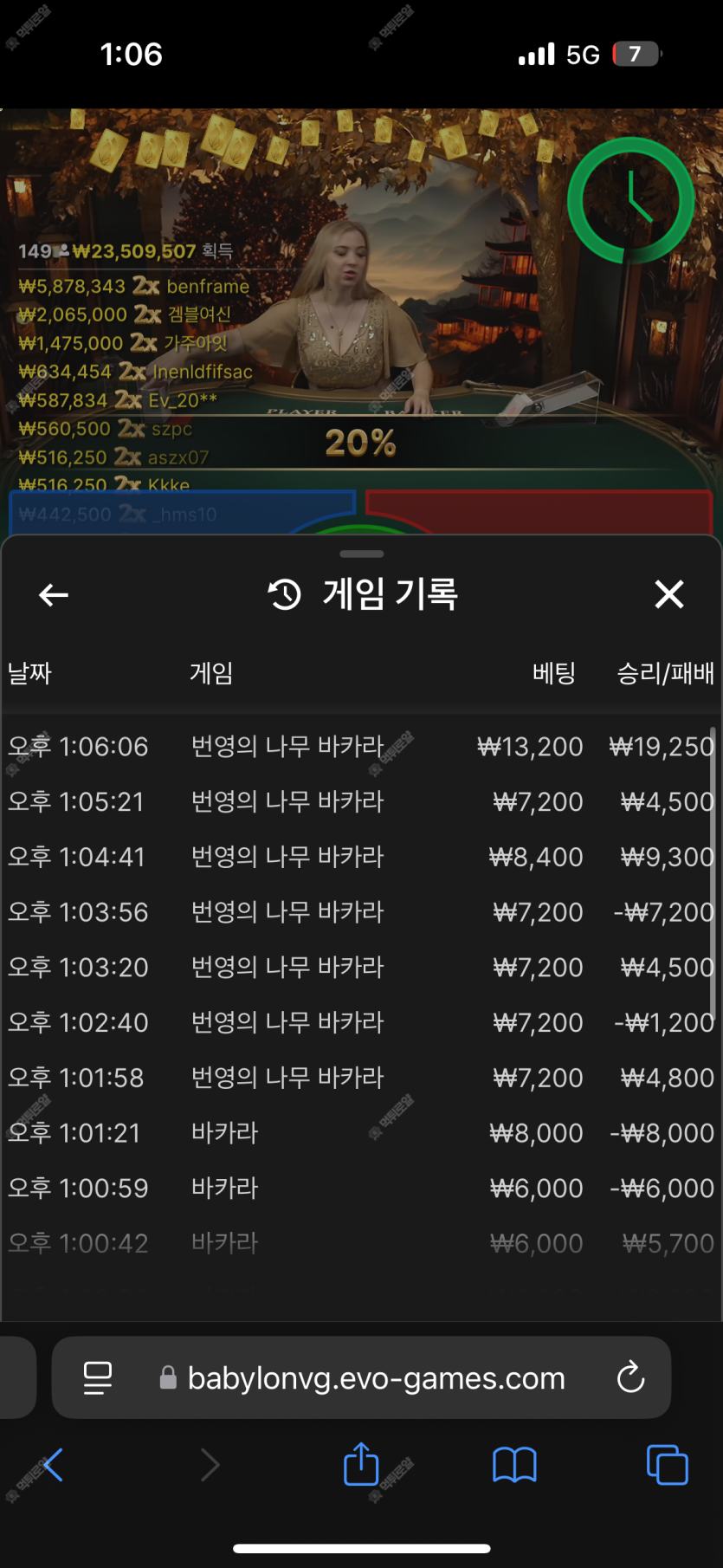Go back from the game history panel

[54, 595]
